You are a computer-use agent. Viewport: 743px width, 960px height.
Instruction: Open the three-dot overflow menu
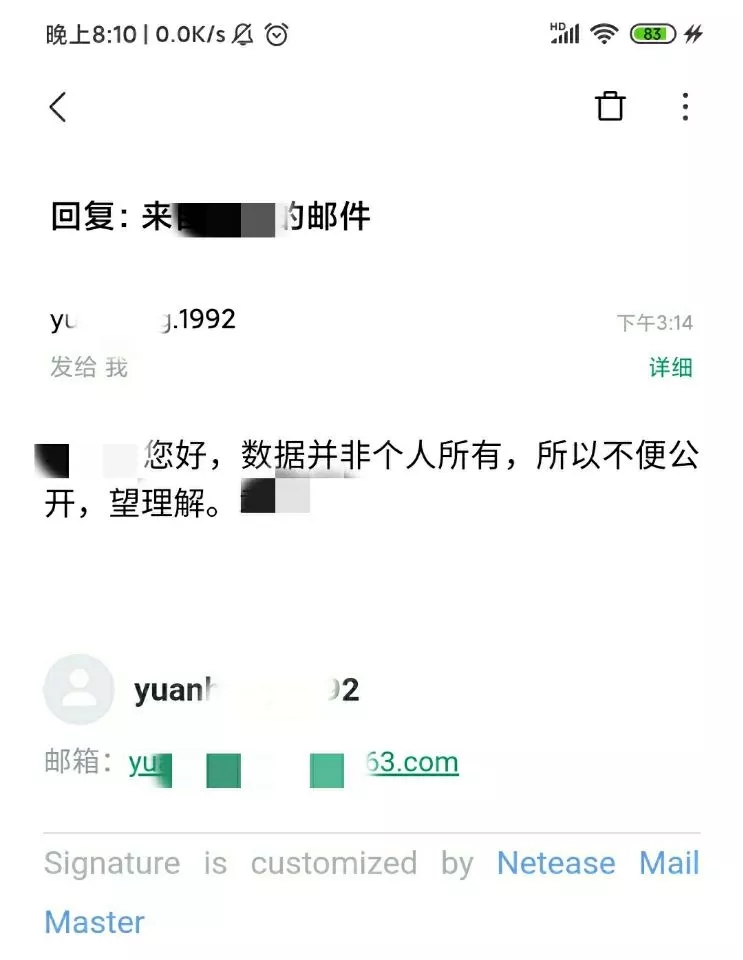click(x=685, y=106)
